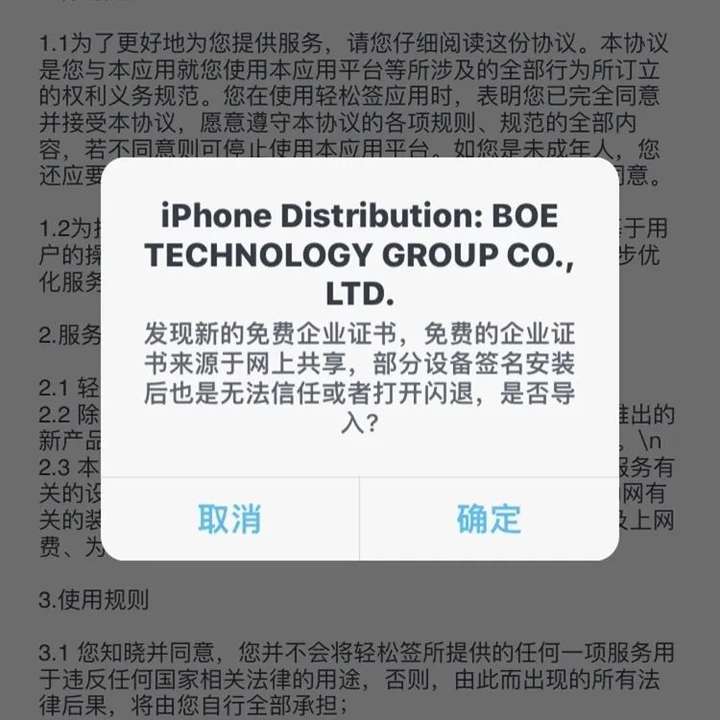This screenshot has height=720, width=720.
Task: Confirm the certificate import with 确定
Action: pos(489,518)
